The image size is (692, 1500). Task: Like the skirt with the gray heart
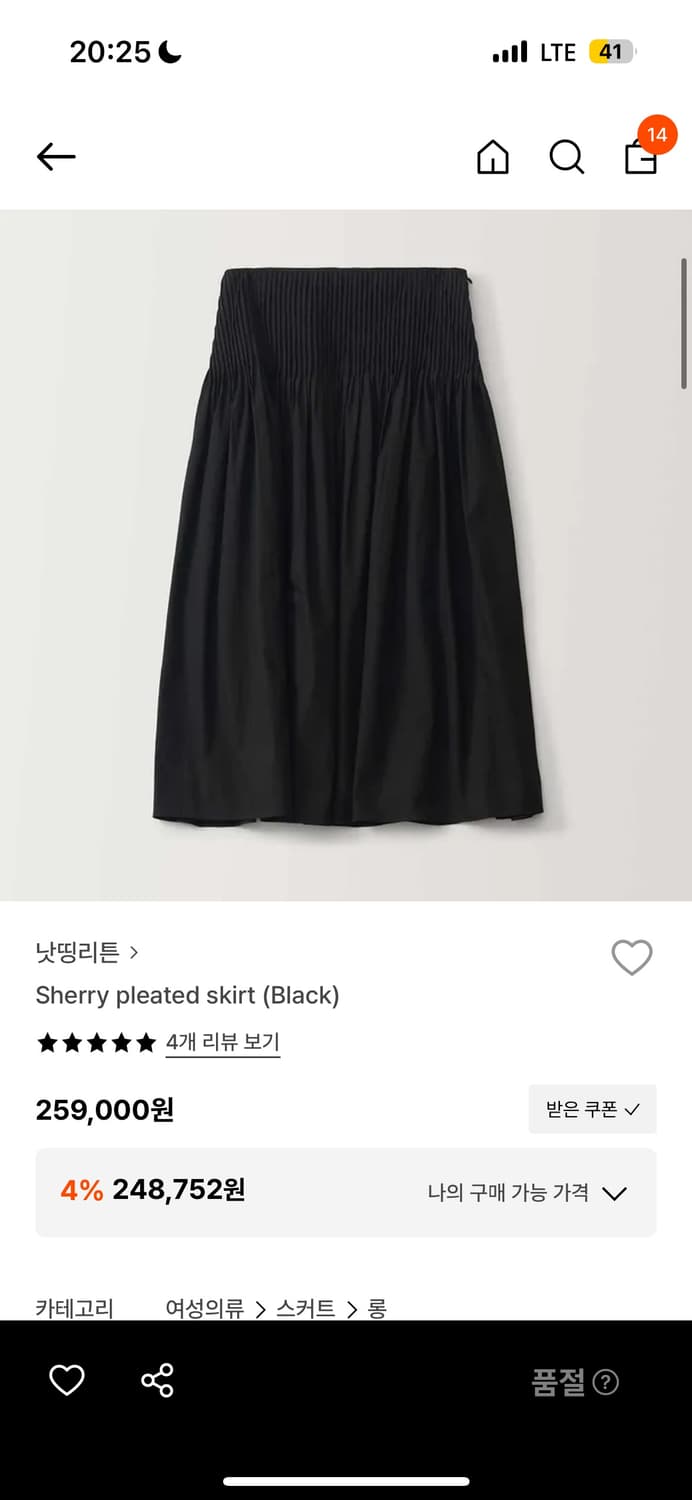point(632,958)
